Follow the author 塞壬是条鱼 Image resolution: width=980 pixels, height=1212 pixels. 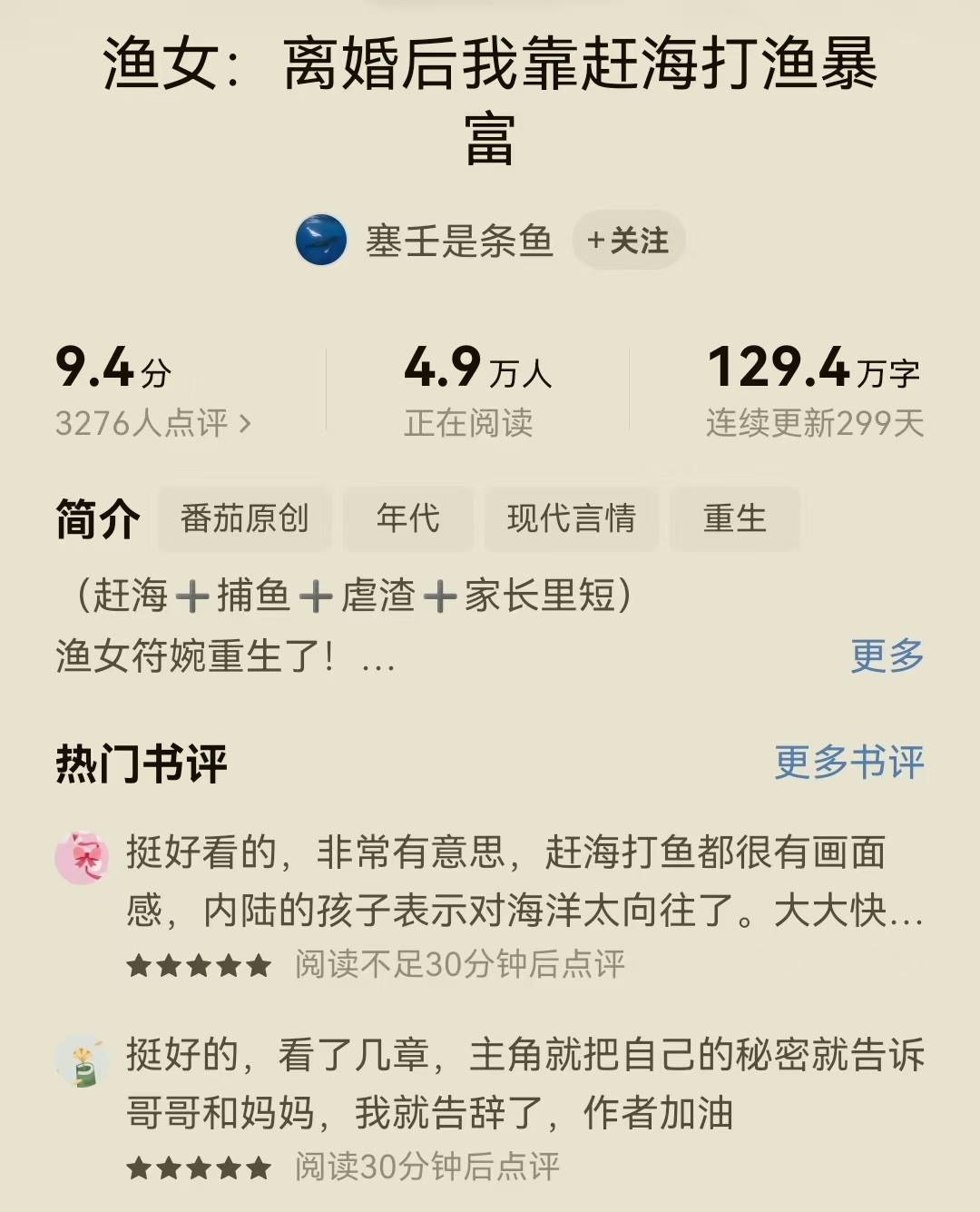pos(628,241)
